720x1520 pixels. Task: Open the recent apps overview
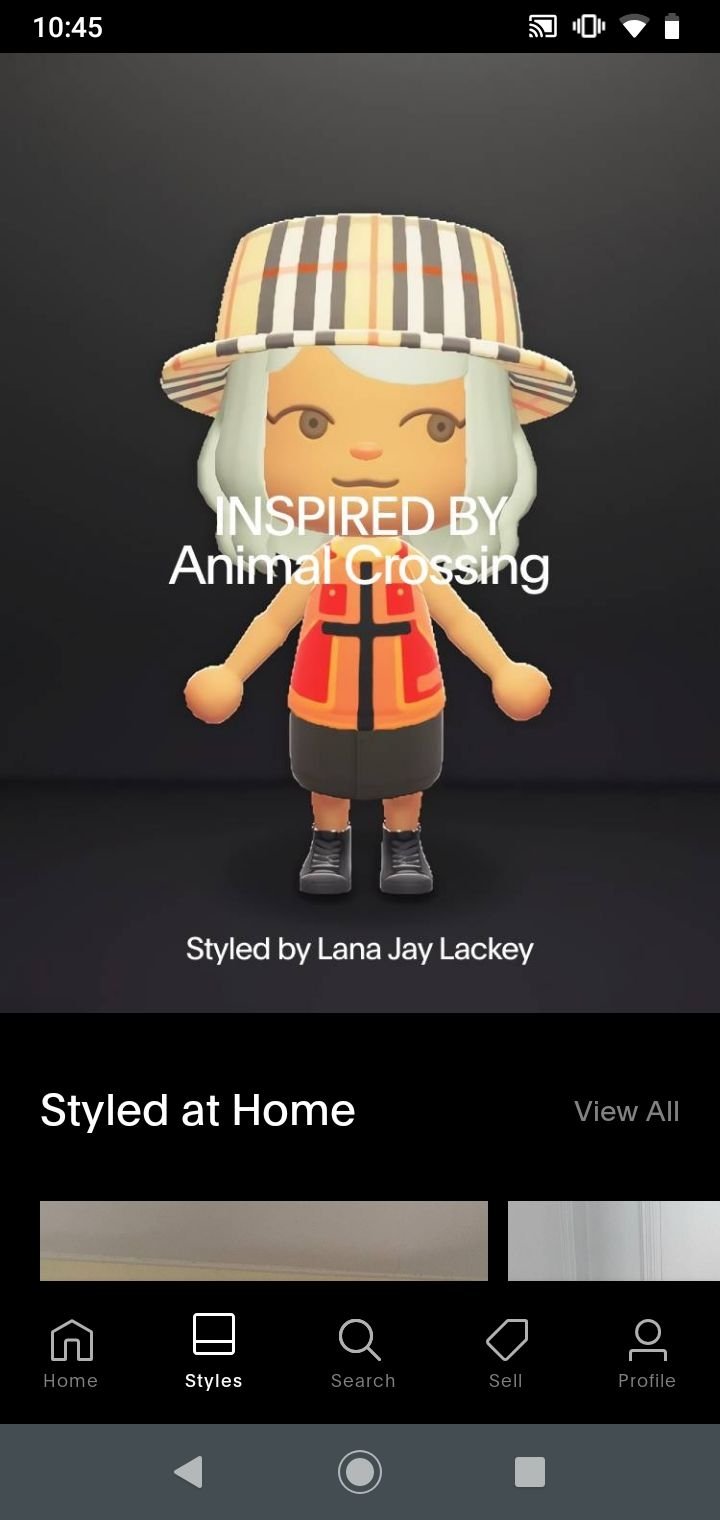point(529,1472)
